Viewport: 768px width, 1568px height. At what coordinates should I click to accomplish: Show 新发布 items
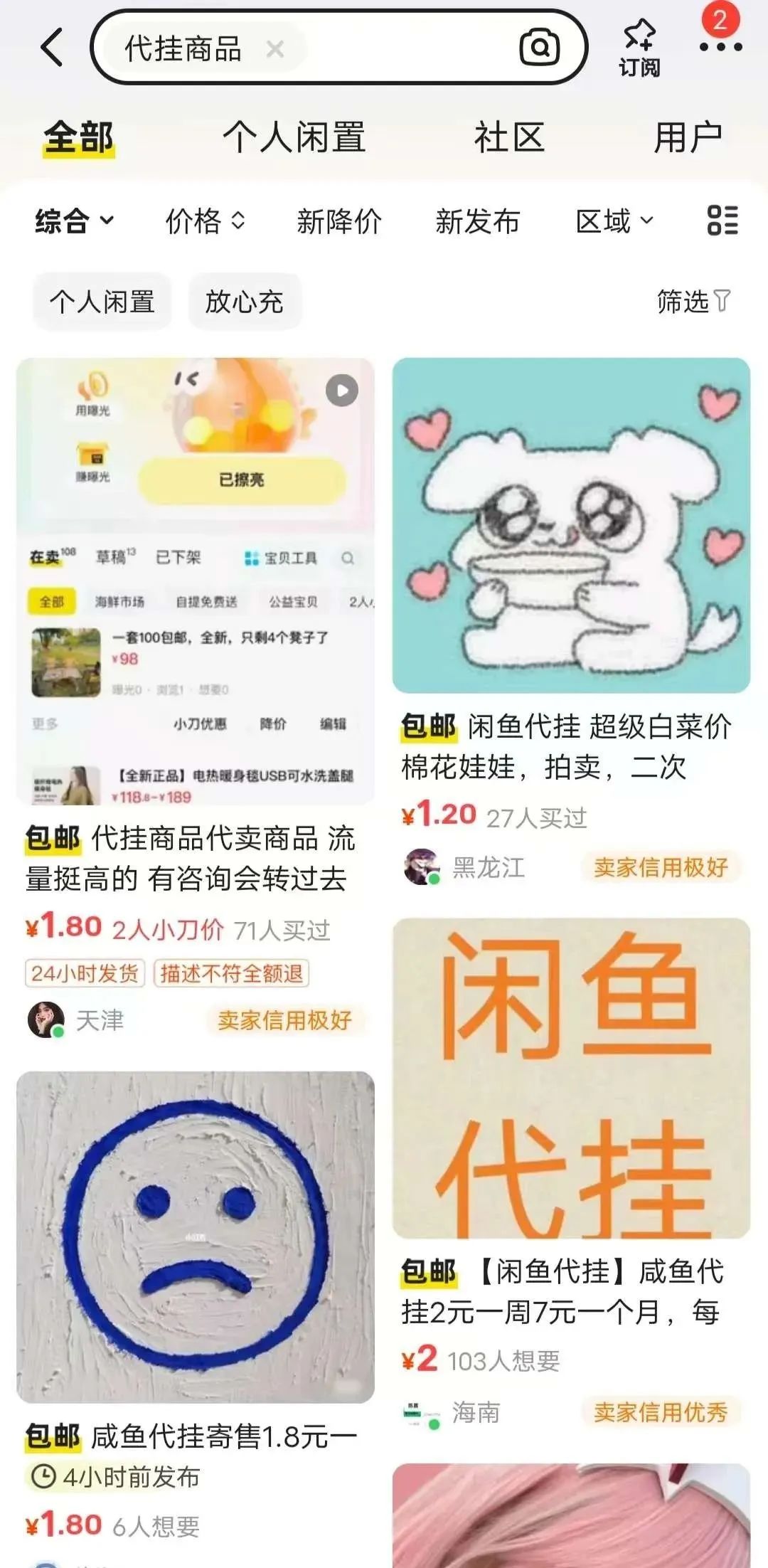click(x=477, y=221)
